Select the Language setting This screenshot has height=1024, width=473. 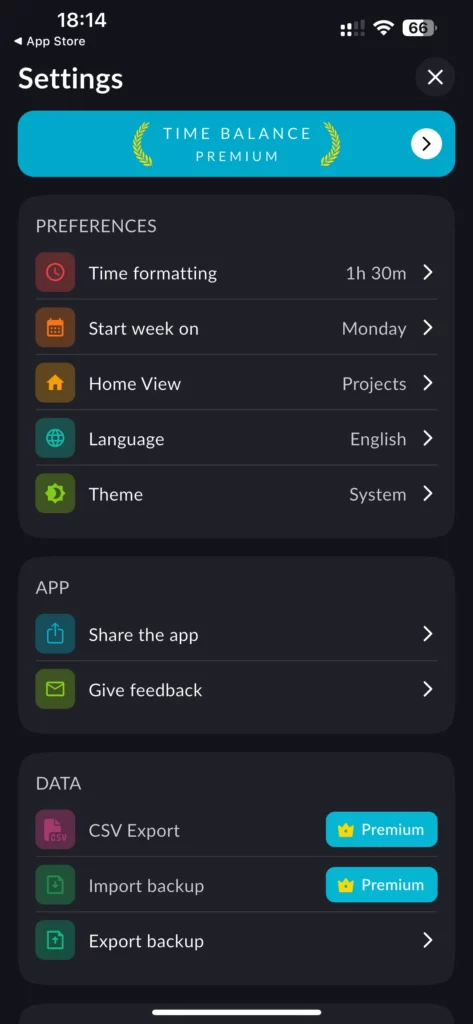coord(236,439)
